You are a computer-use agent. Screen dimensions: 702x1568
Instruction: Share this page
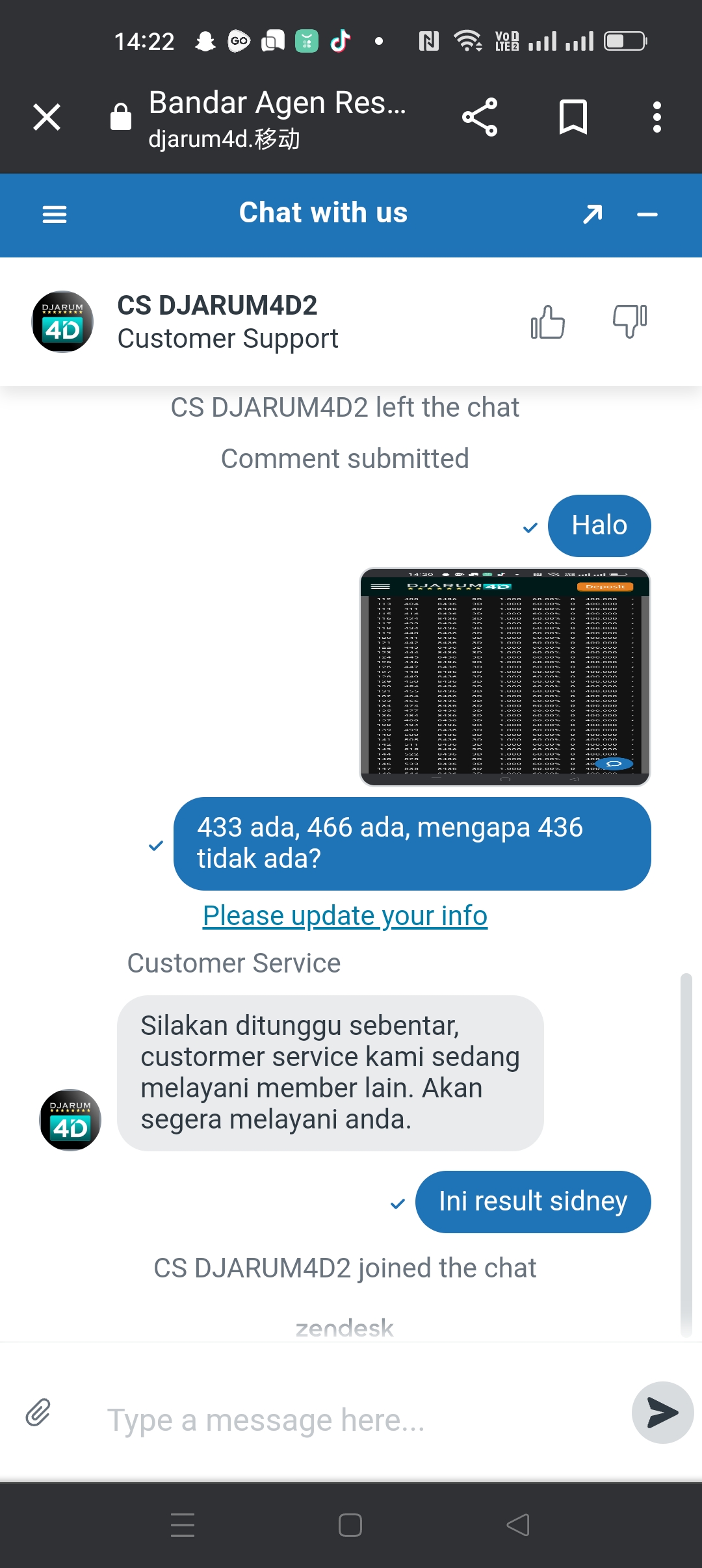480,118
